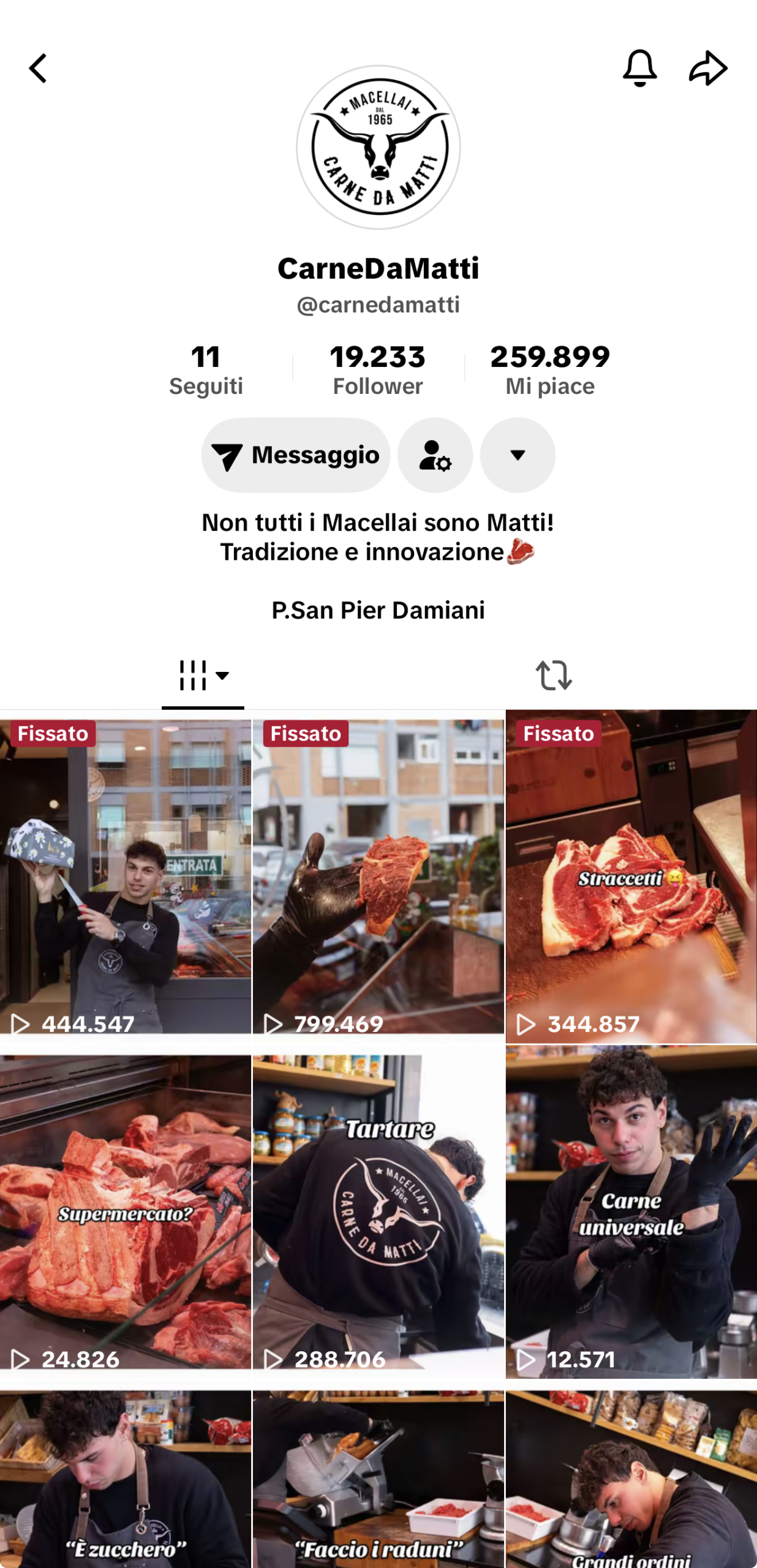The image size is (757, 1568).
Task: Play the Supermercato? video
Action: pyautogui.click(x=126, y=1213)
